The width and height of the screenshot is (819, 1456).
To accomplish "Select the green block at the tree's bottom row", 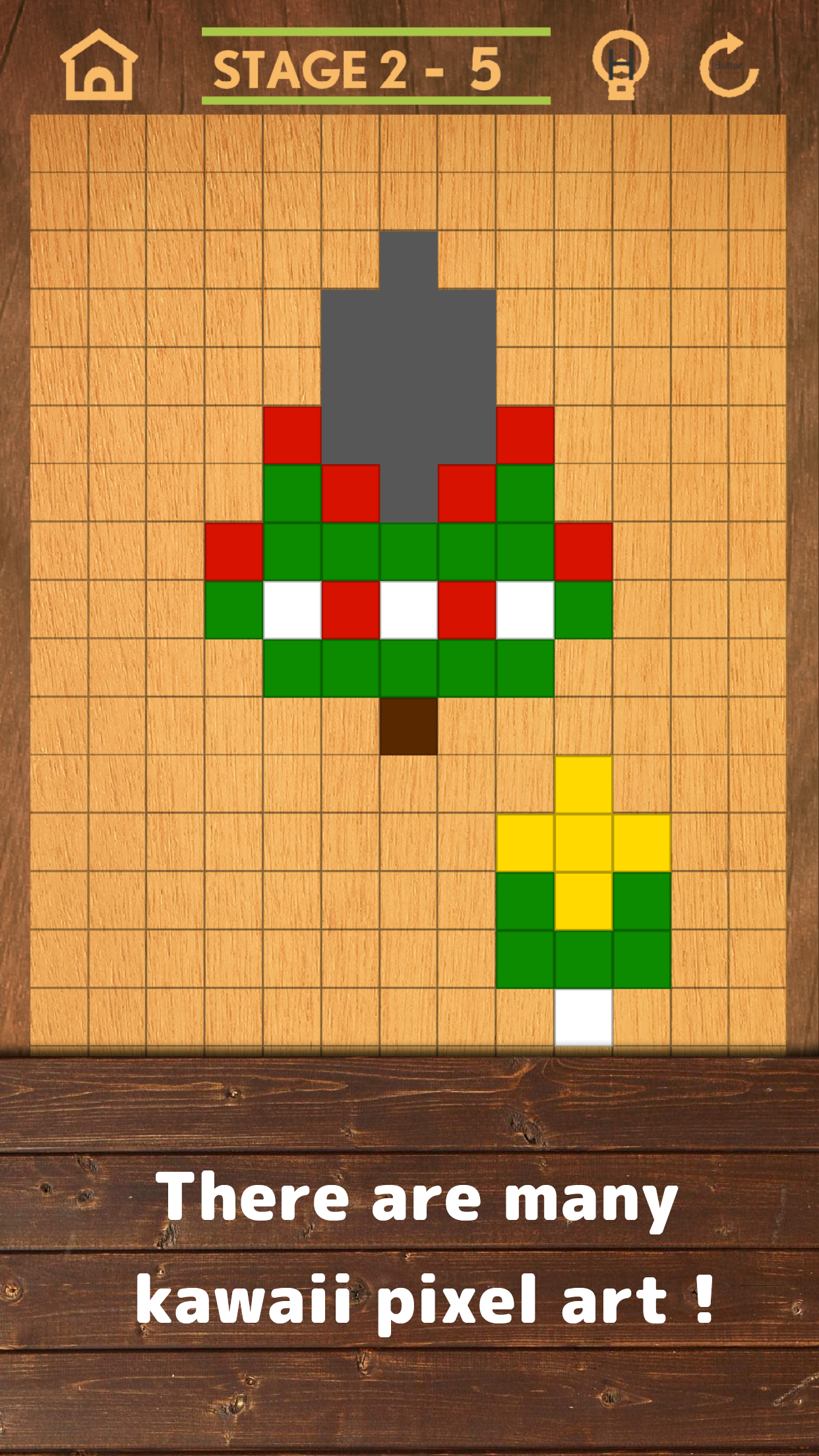I will tap(409, 673).
